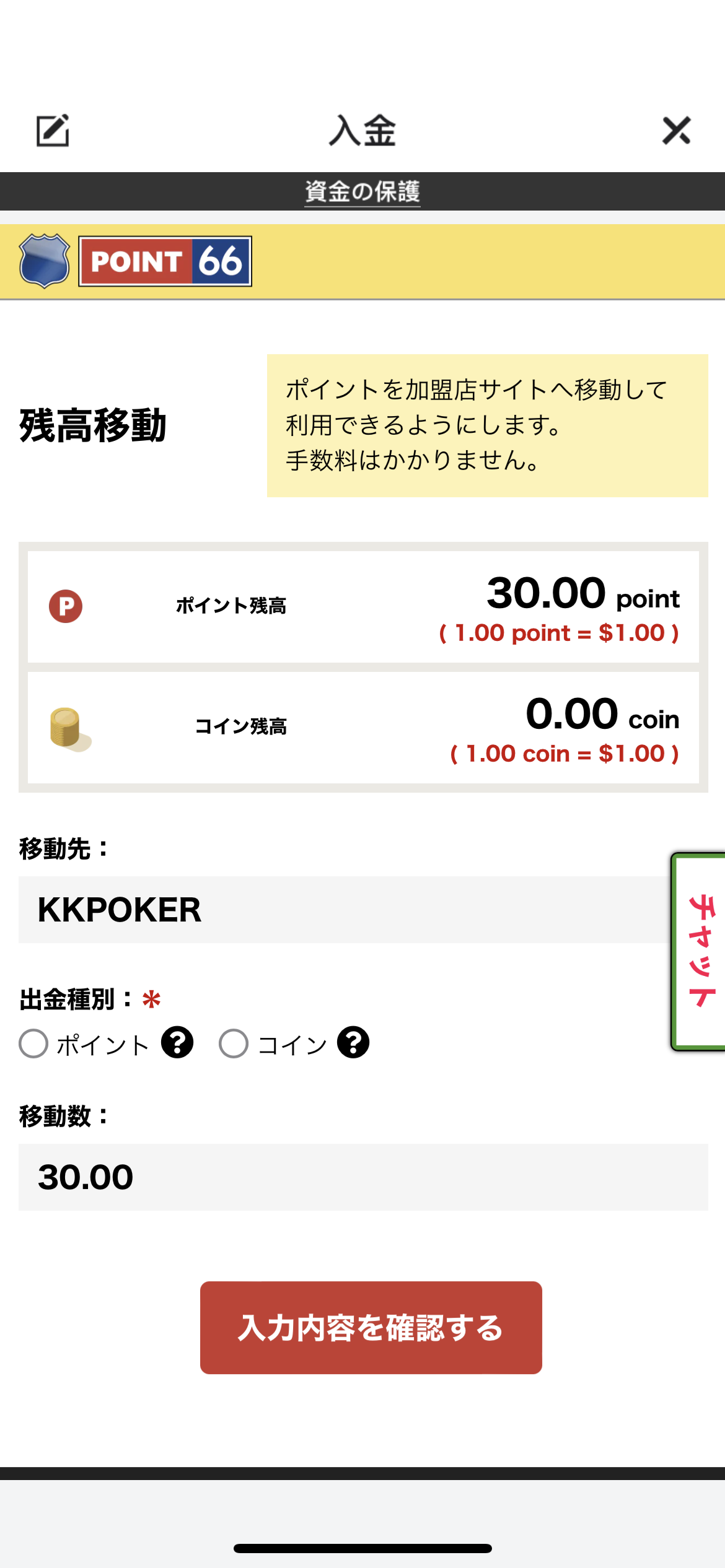Viewport: 725px width, 1568px height.
Task: Open the チャット side tab
Action: point(698,952)
